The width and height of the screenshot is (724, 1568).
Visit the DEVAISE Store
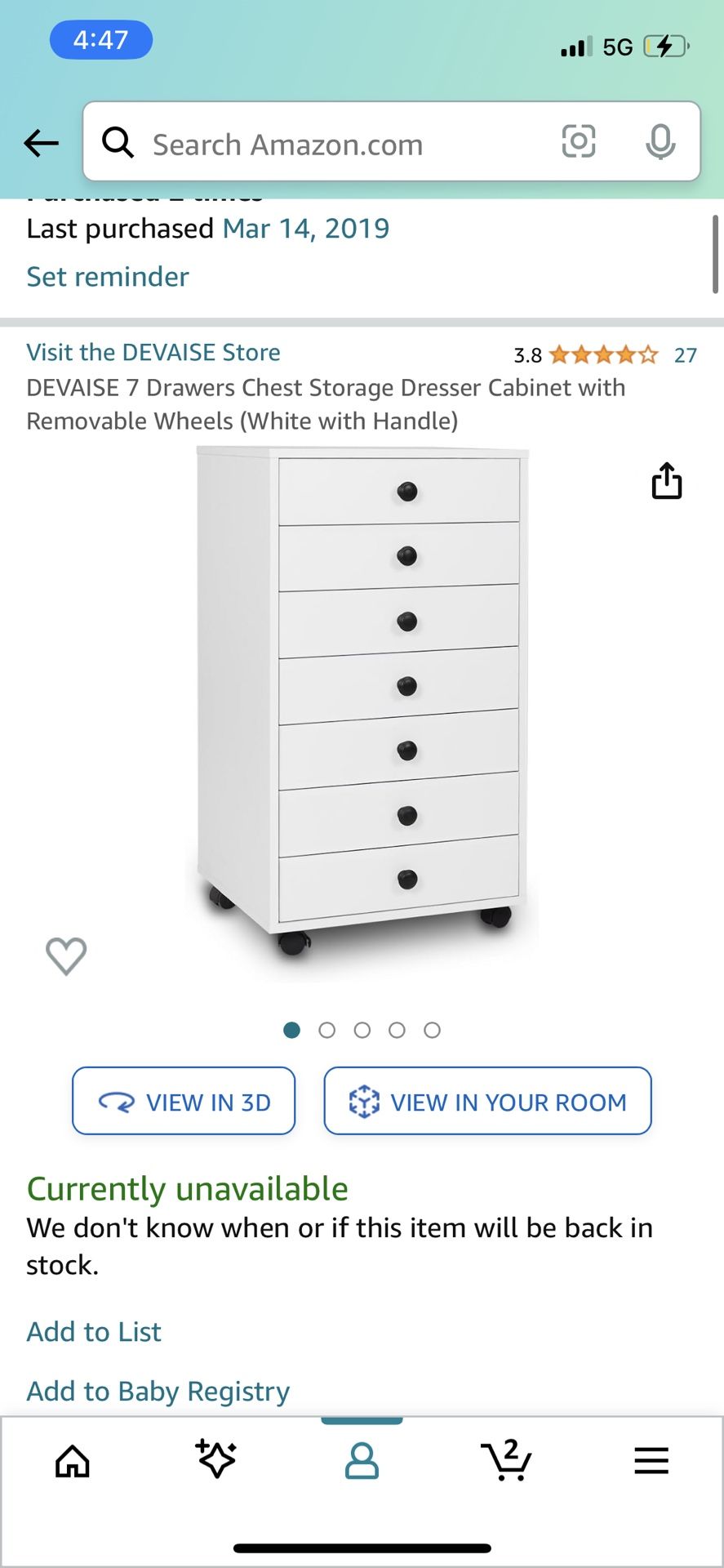153,352
